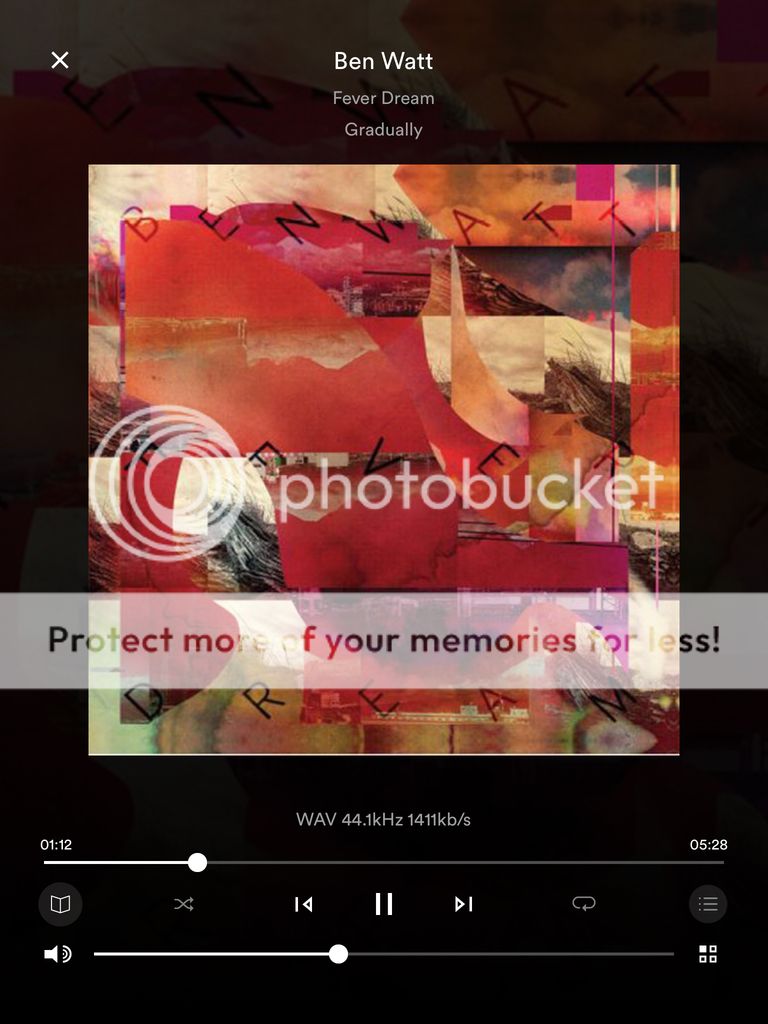The width and height of the screenshot is (768, 1024).
Task: Toggle shuffle playback
Action: [184, 904]
